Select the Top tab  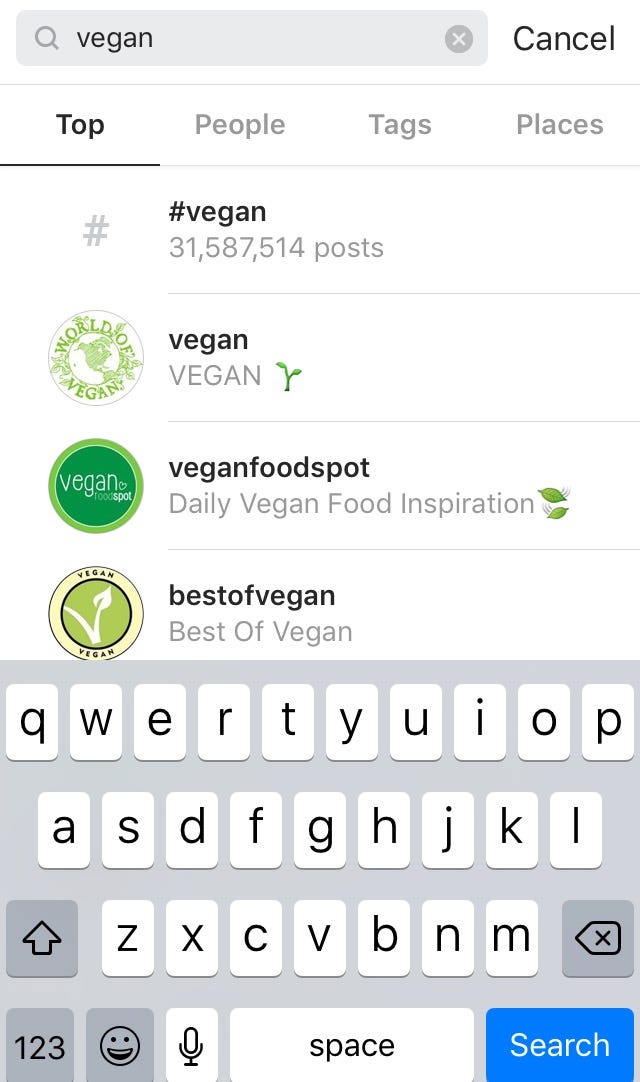point(80,125)
